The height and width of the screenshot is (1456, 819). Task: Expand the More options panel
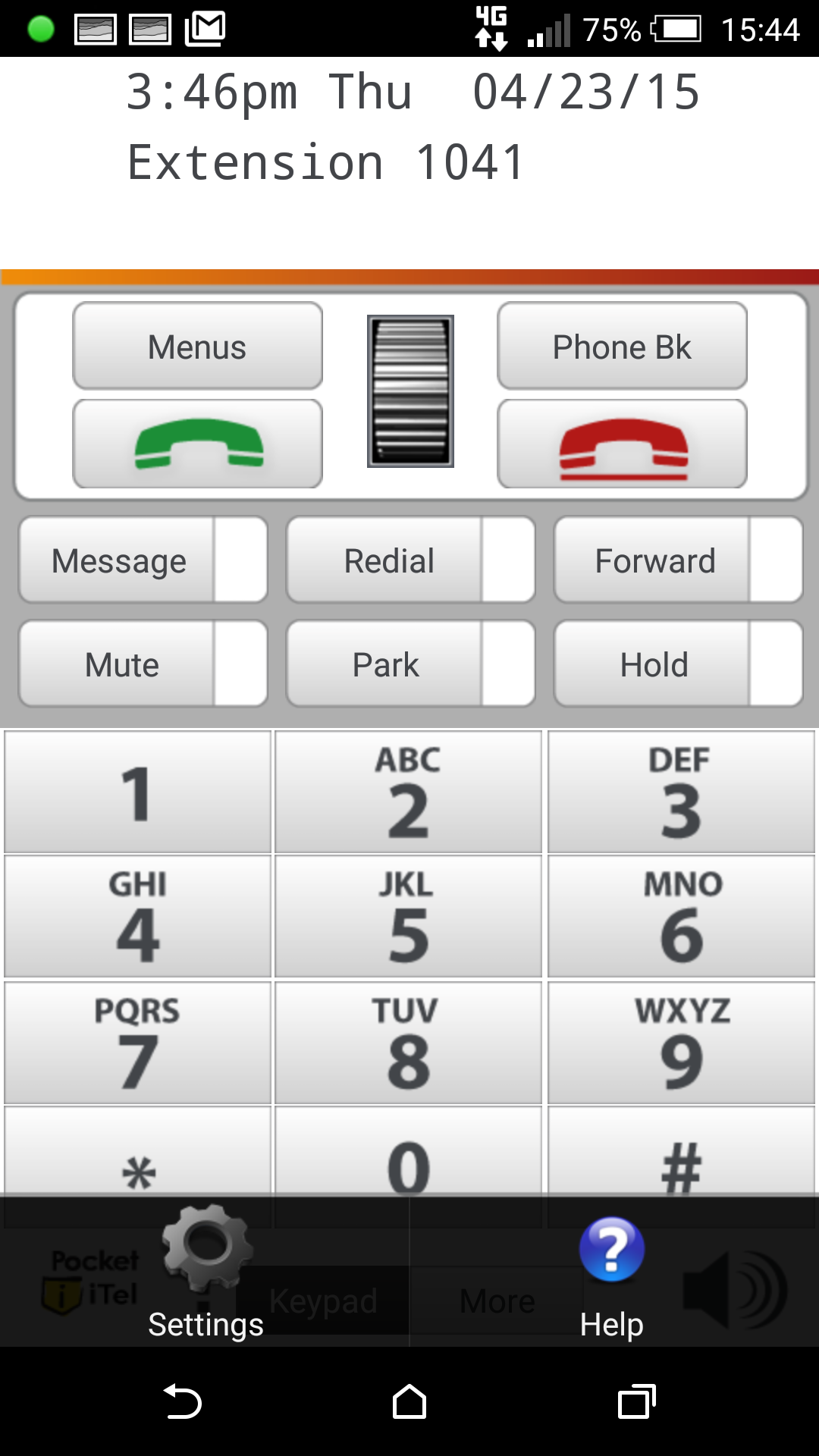pos(494,1298)
